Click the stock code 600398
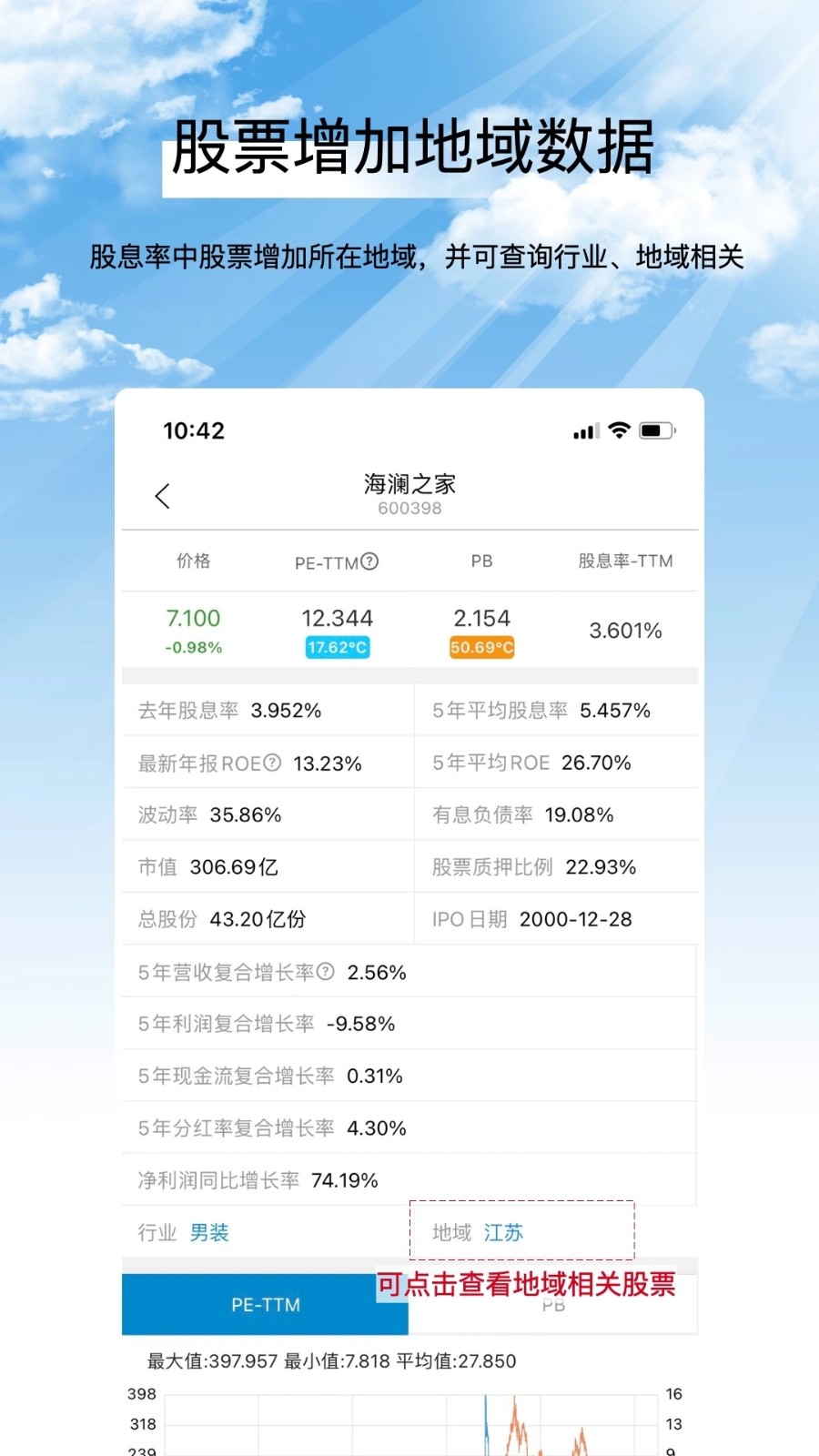 click(409, 508)
